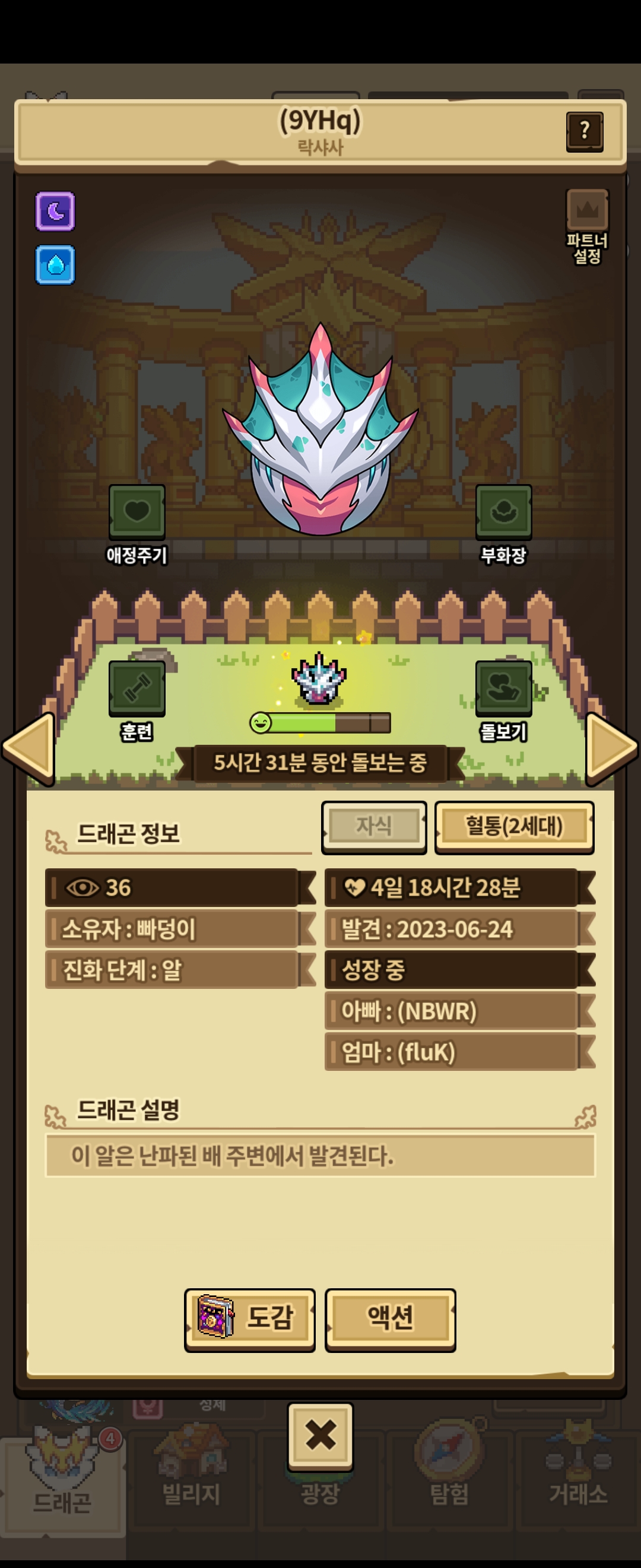Tap the 액션 button
Viewport: 641px width, 1568px height.
click(x=391, y=1320)
